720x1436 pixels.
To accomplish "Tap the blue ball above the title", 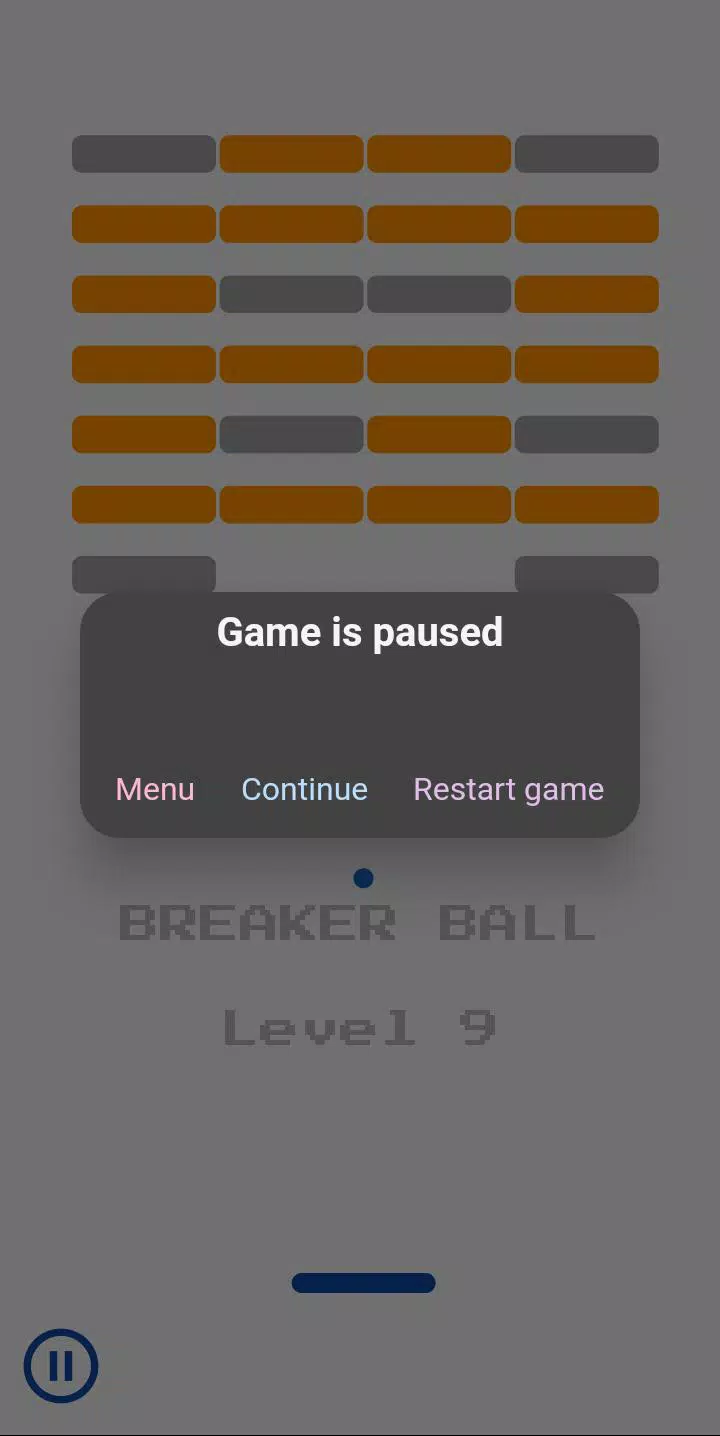I will tap(363, 878).
